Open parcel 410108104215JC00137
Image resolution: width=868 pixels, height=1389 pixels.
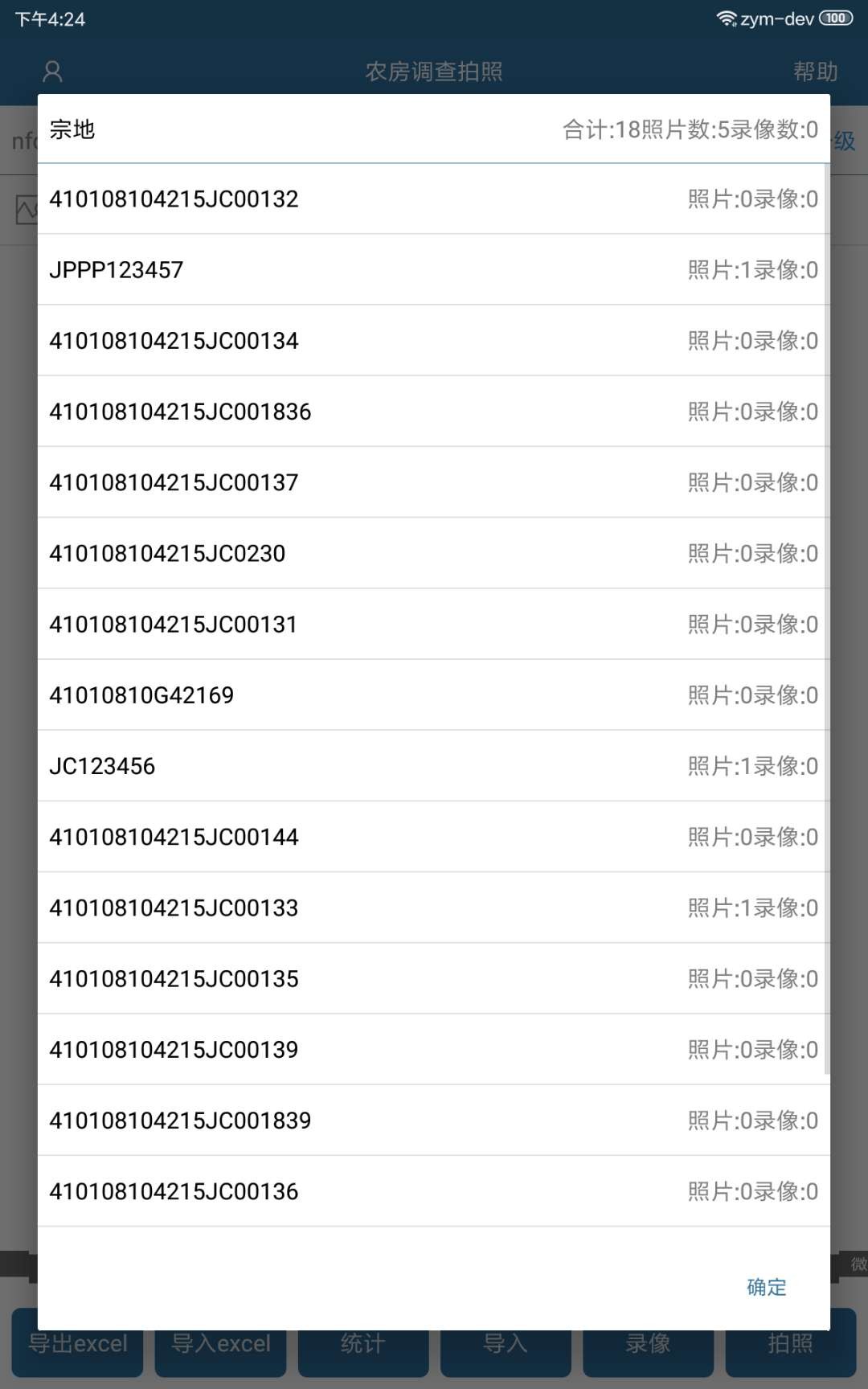pos(434,482)
